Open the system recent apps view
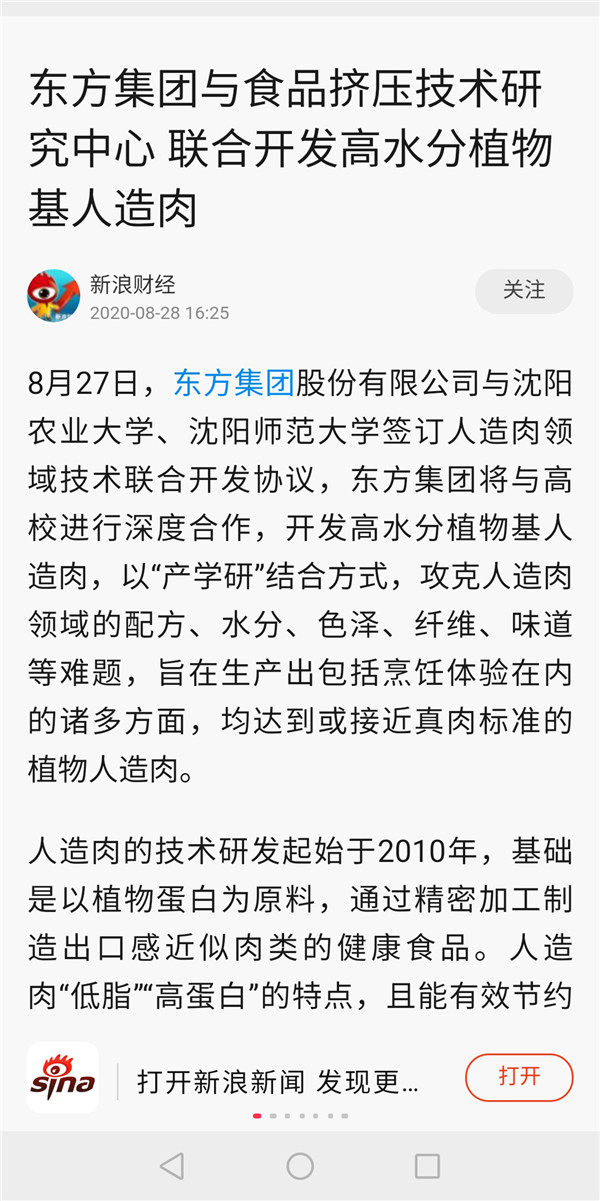This screenshot has width=600, height=1201. (x=428, y=1165)
